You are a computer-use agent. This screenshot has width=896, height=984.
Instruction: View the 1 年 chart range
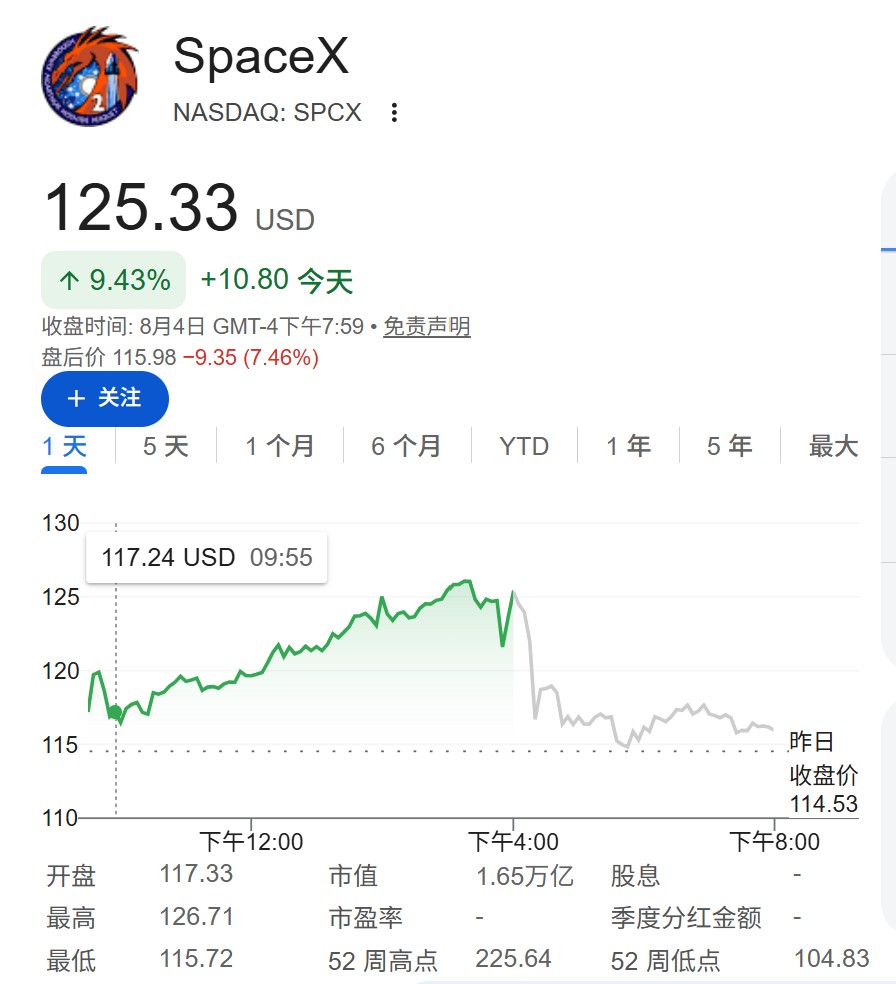(629, 447)
